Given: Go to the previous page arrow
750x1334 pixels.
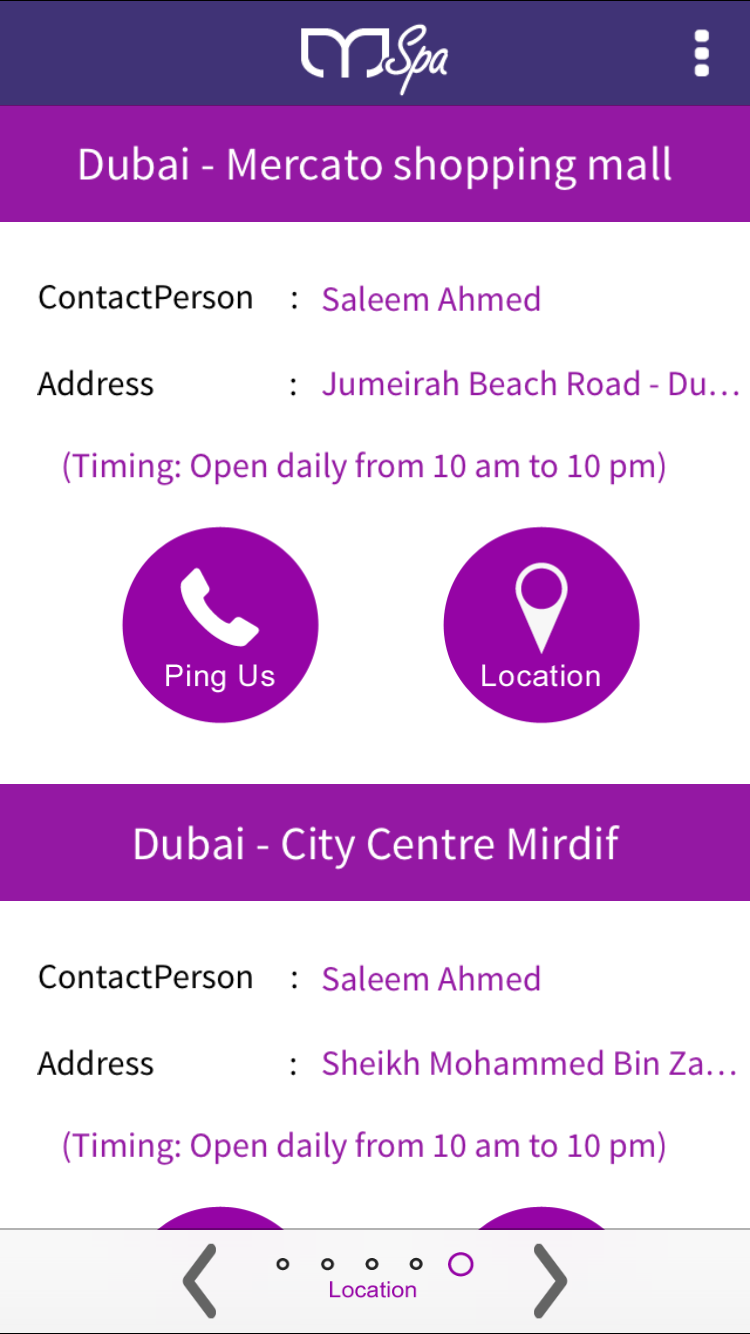Looking at the screenshot, I should point(199,1281).
